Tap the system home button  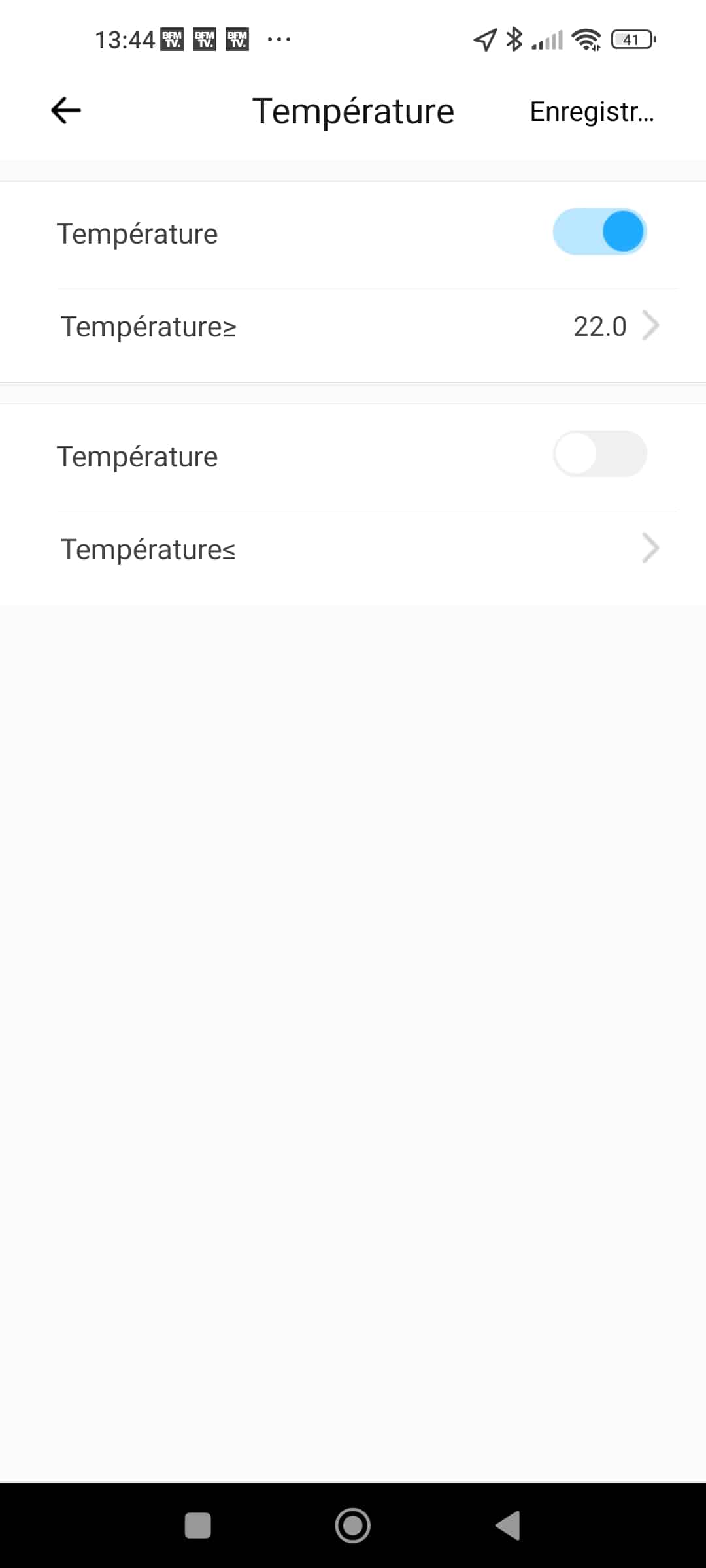pos(353,1526)
